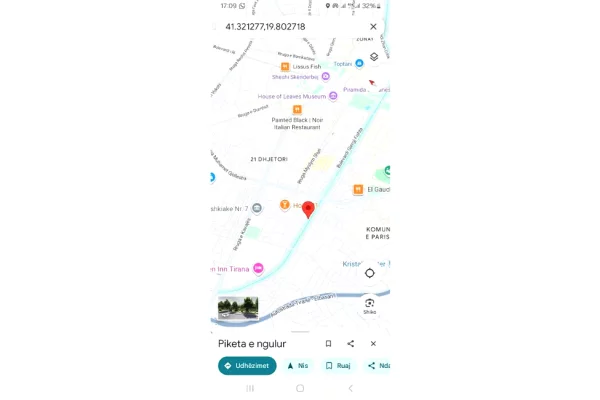Open Liquis Fish restaurant marker
Viewport: 600px width, 400px height.
(285, 67)
